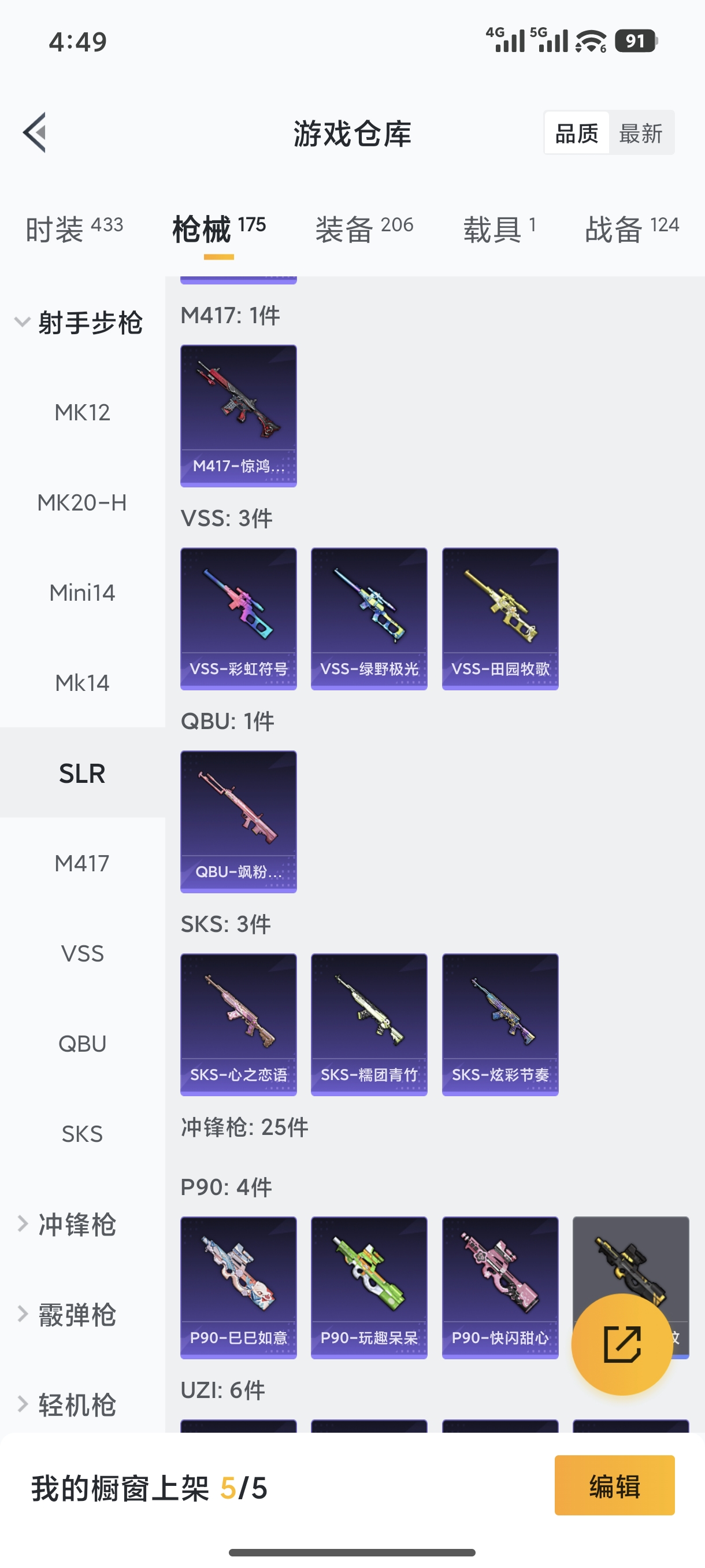Open the QBU-飒粉 skin tile
The height and width of the screenshot is (1568, 705).
(x=239, y=821)
